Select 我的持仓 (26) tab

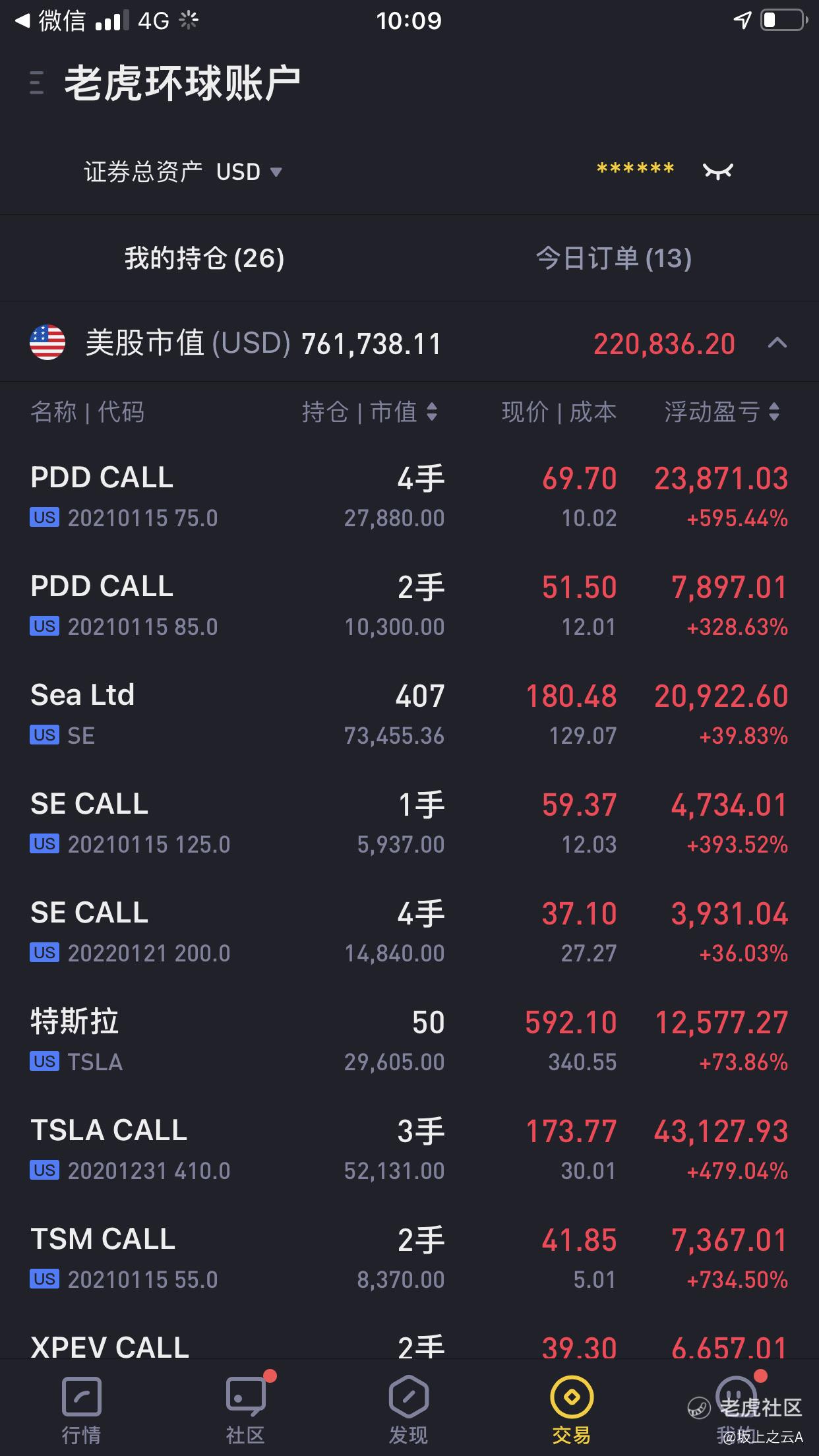point(204,258)
